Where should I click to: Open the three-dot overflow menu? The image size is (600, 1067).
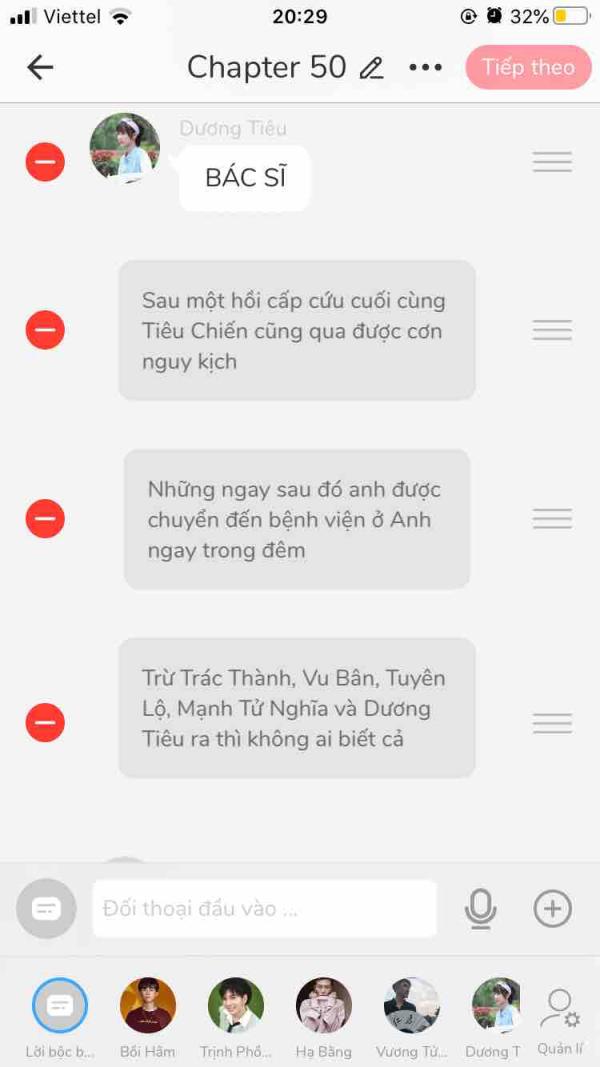[426, 67]
